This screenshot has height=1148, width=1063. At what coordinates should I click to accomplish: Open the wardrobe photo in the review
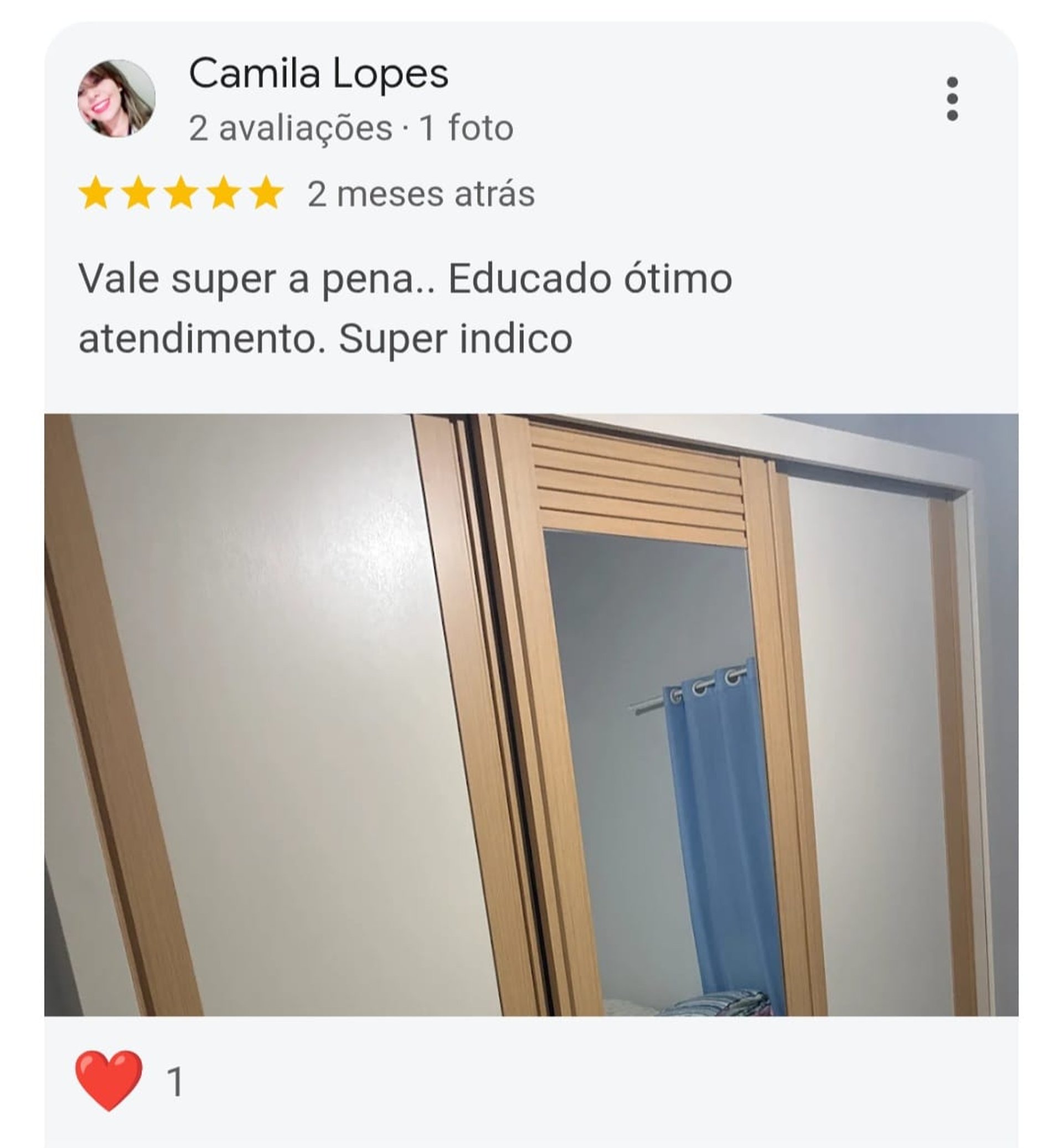(531, 715)
